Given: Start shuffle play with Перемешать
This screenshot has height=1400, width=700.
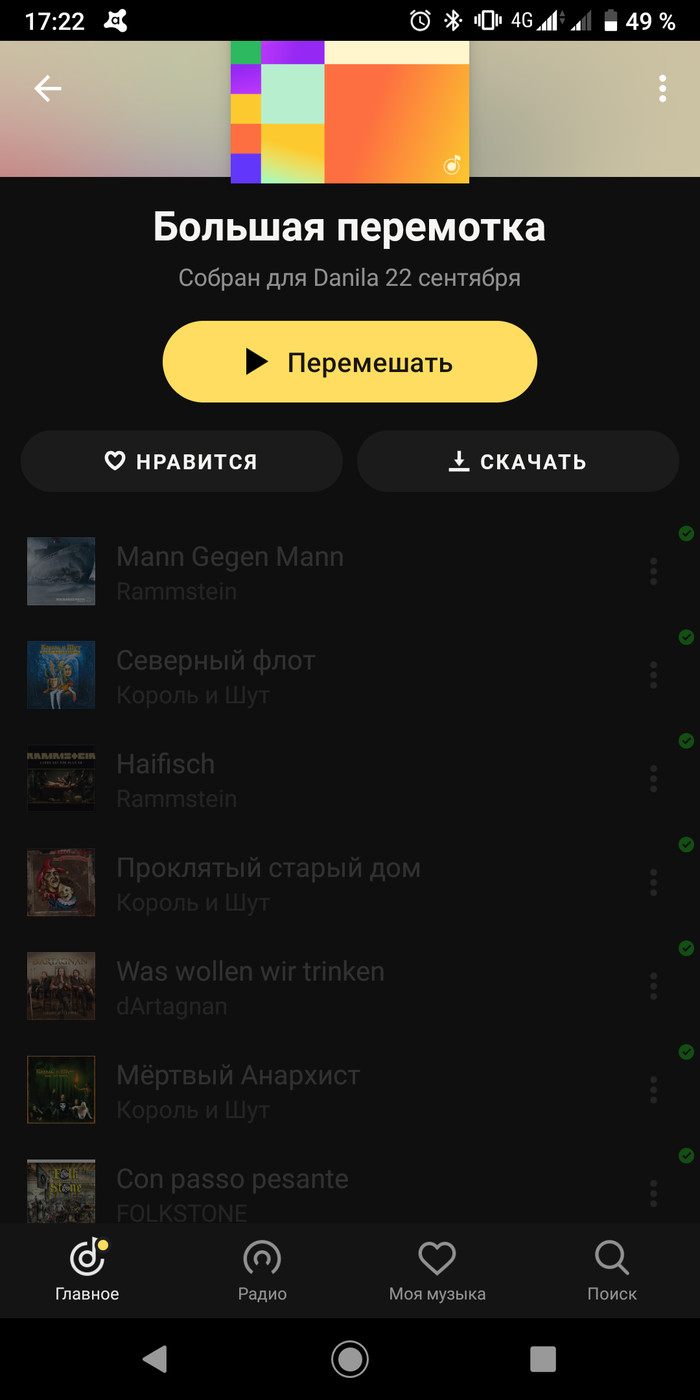Looking at the screenshot, I should click(350, 362).
